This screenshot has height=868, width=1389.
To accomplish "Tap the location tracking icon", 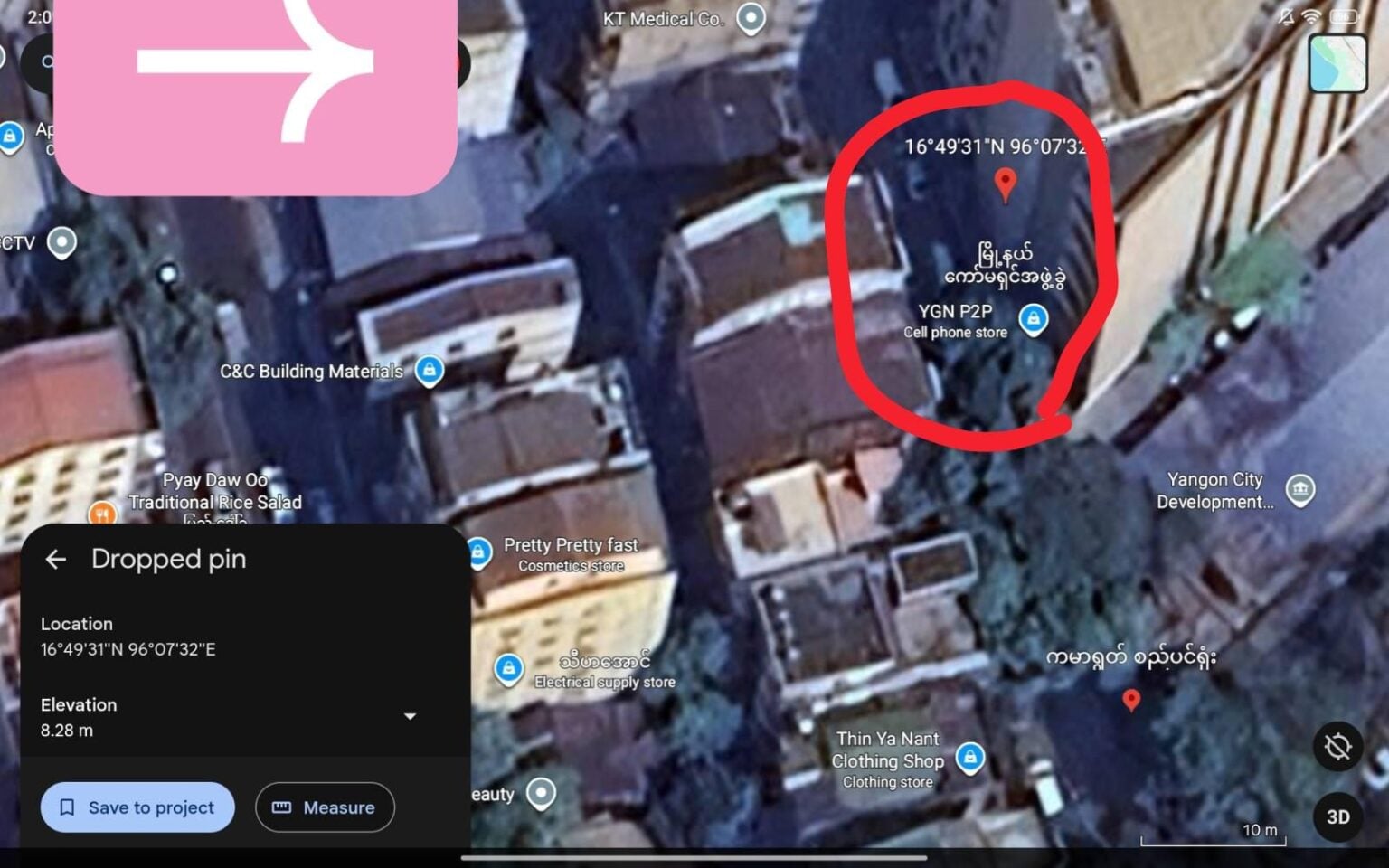I will click(1337, 747).
